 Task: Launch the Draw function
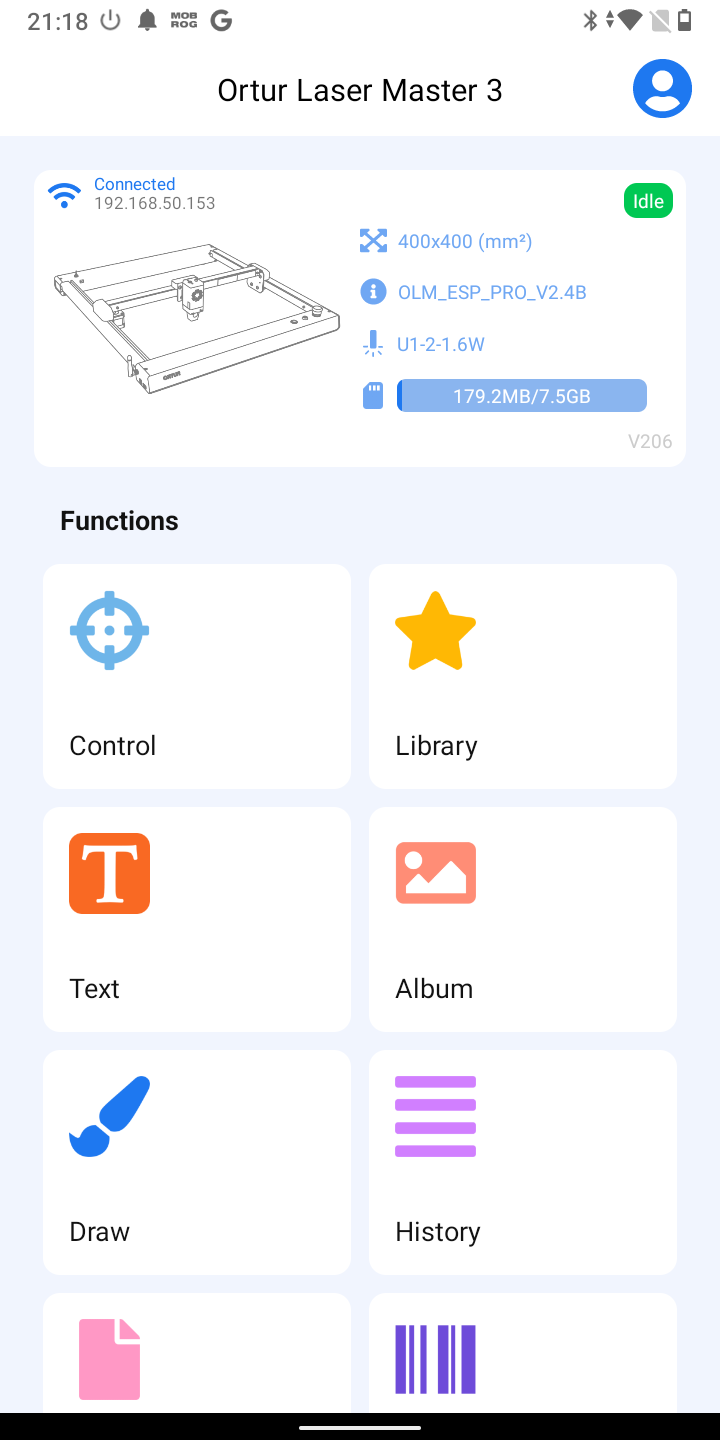tap(197, 1162)
